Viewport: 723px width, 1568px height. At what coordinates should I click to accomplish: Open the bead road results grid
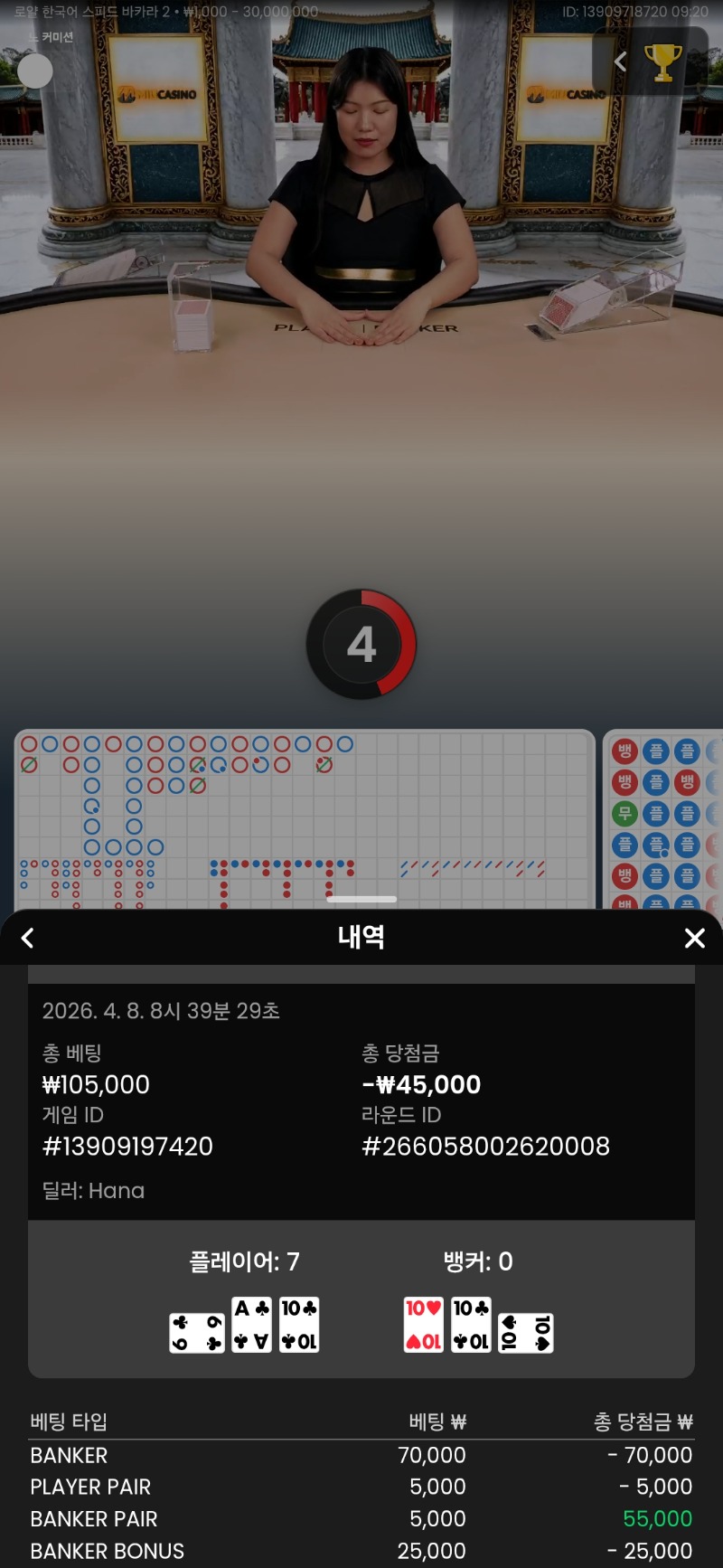(664, 814)
